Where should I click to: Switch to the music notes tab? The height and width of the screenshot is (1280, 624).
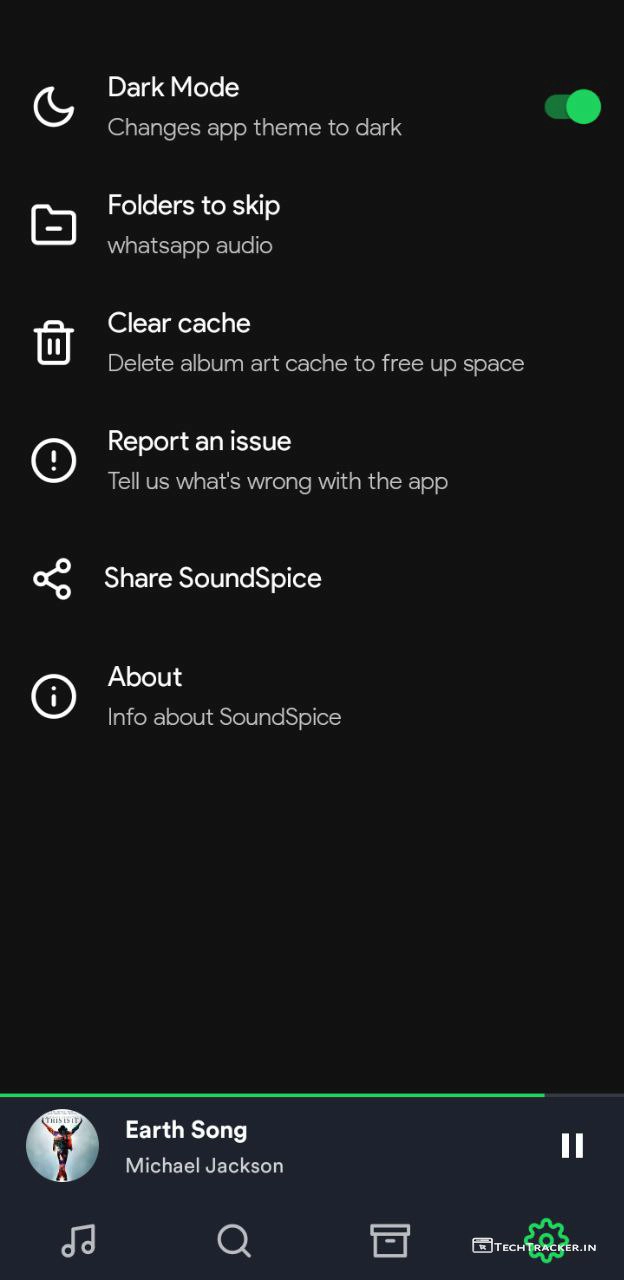(x=78, y=1241)
